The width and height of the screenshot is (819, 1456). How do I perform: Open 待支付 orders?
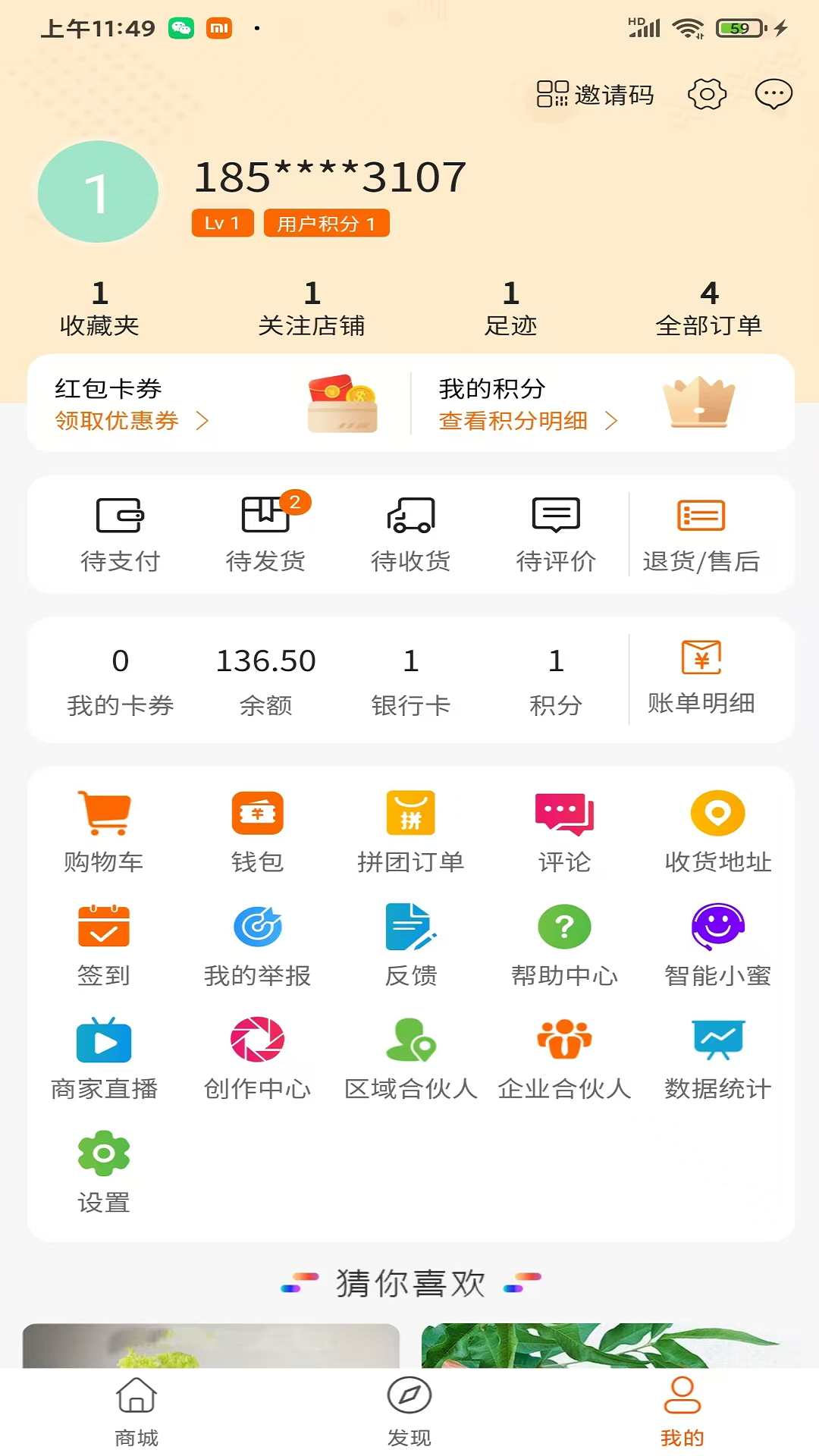120,533
